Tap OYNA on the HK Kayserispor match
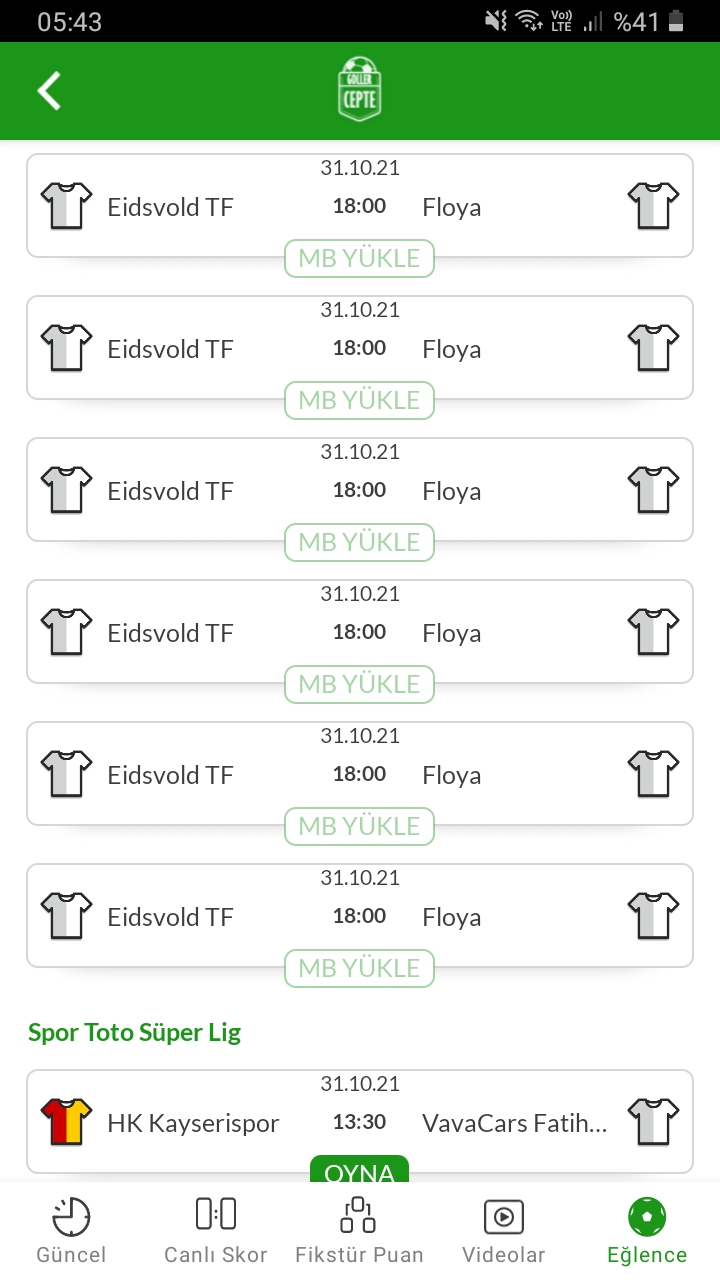720x1280 pixels. point(360,1172)
